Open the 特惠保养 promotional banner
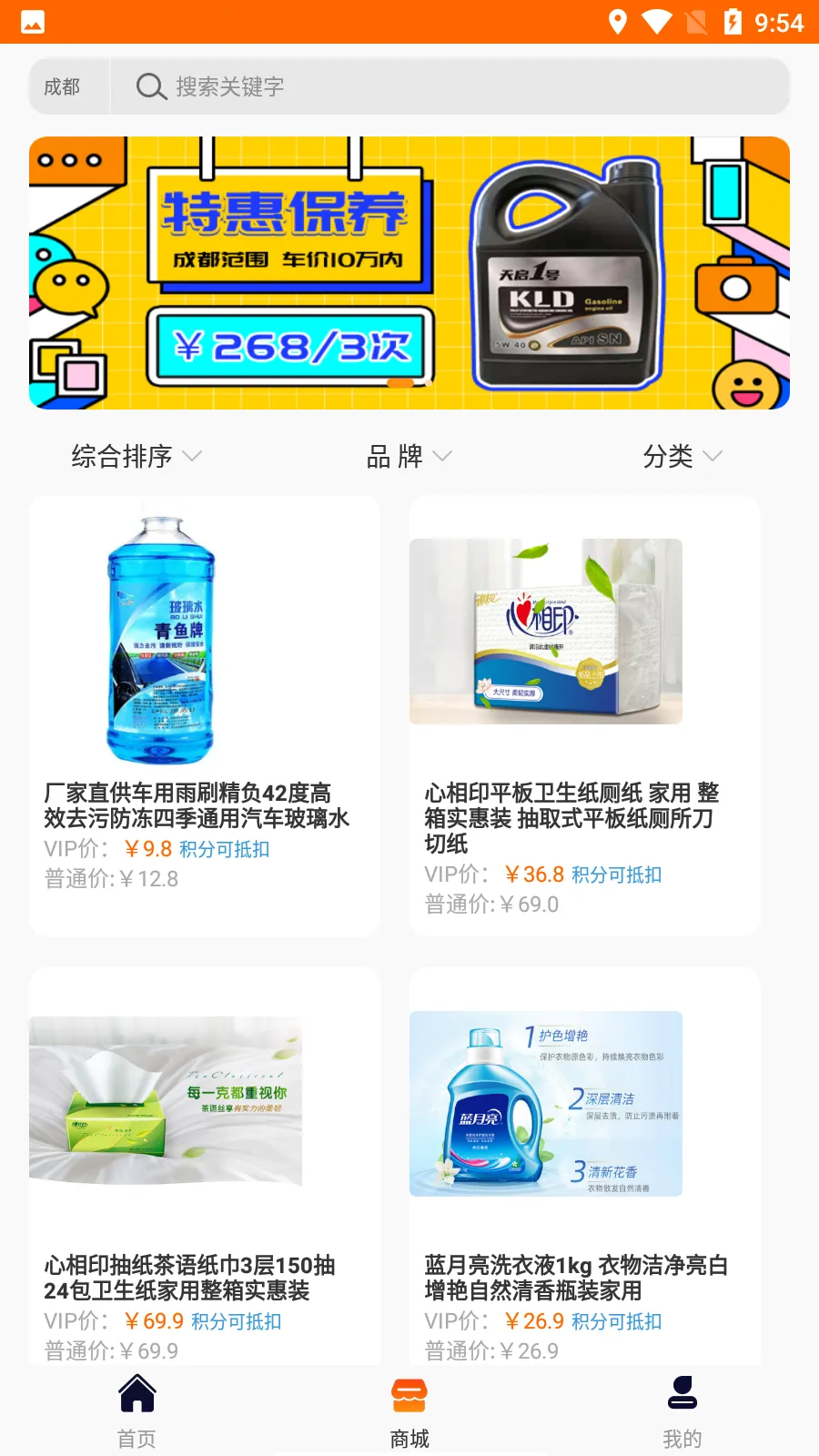The width and height of the screenshot is (819, 1456). pyautogui.click(x=409, y=272)
